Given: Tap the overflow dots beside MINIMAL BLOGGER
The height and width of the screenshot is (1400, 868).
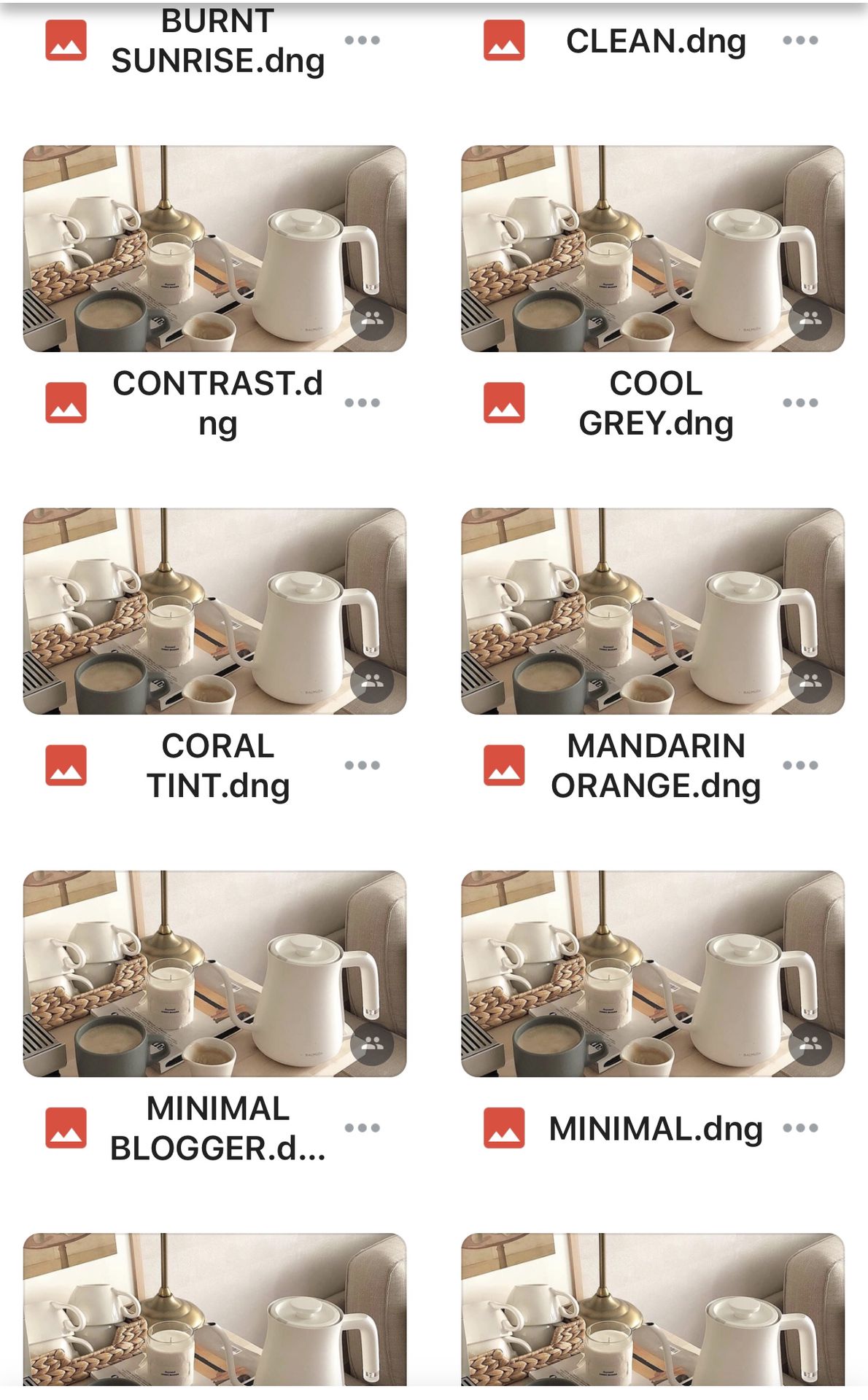Looking at the screenshot, I should pyautogui.click(x=363, y=1127).
